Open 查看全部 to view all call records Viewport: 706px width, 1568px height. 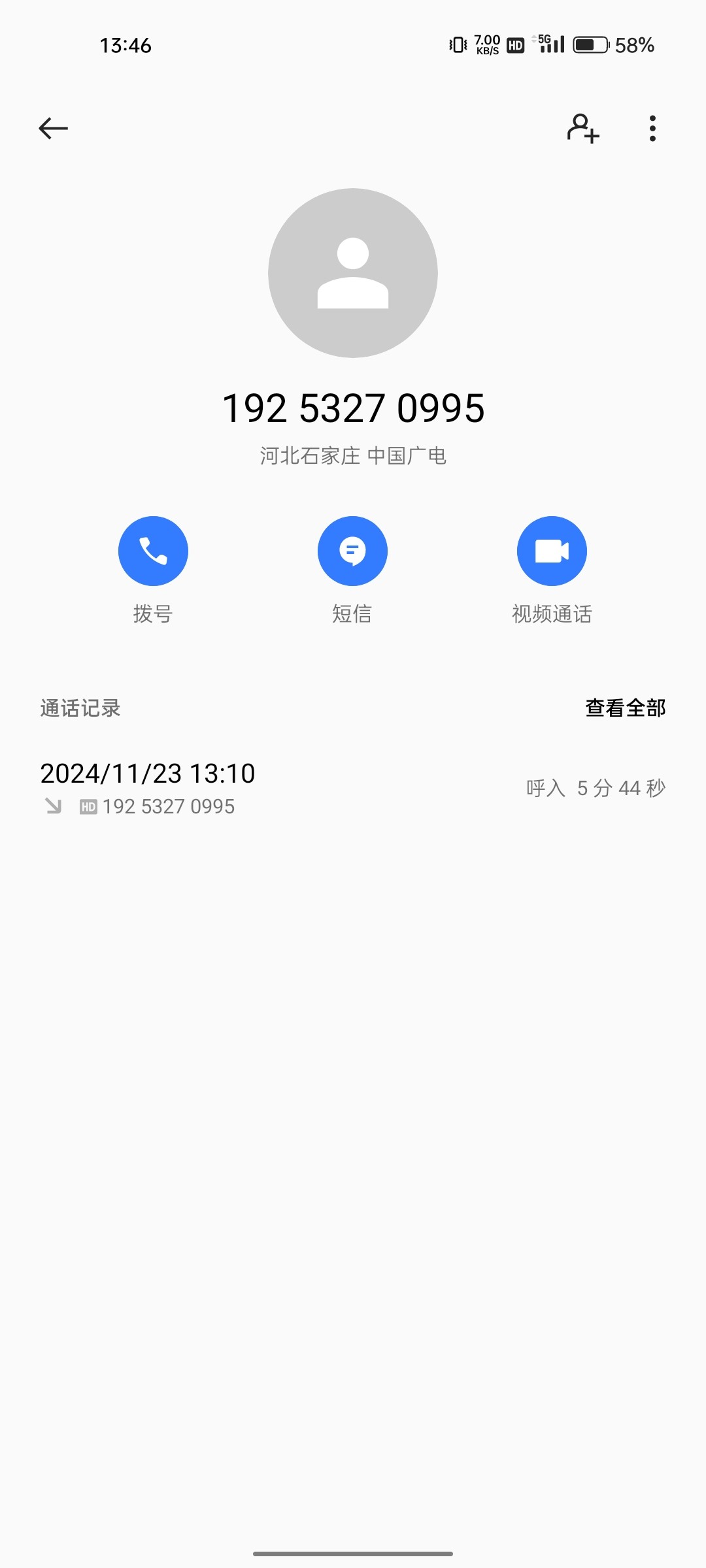point(626,708)
